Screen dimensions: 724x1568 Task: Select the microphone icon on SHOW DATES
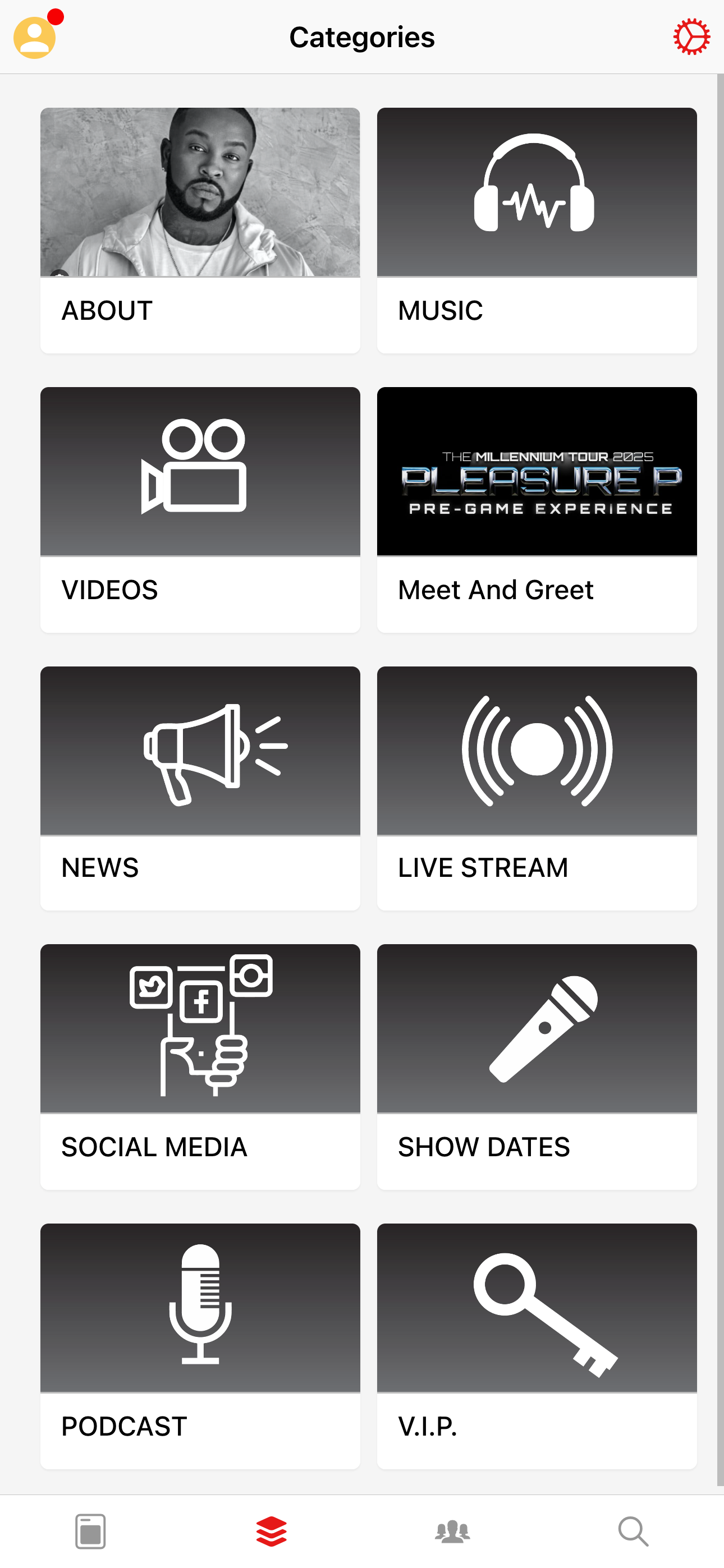pyautogui.click(x=544, y=1029)
